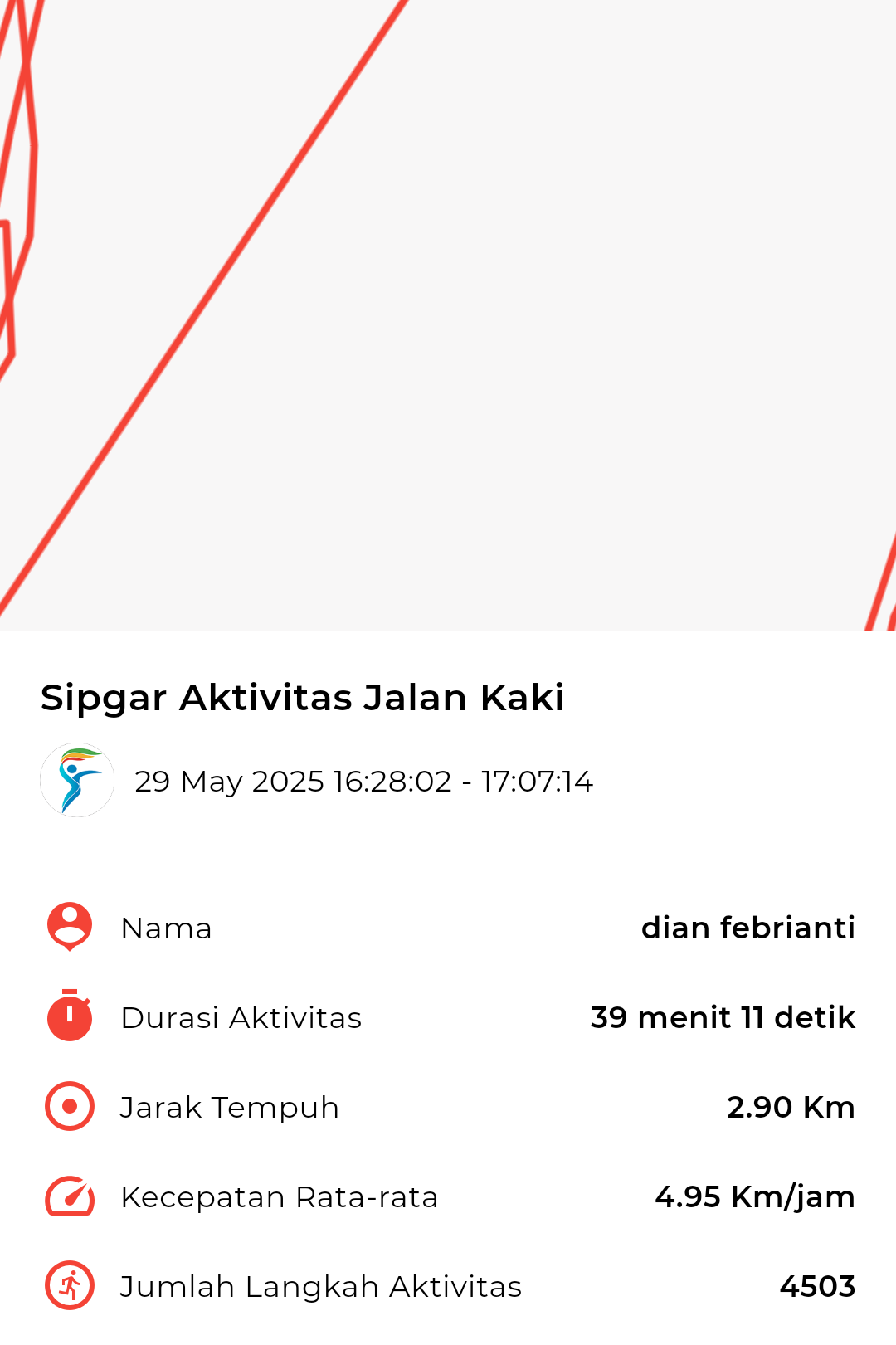Select the red person icon beside Nama

coord(70,928)
